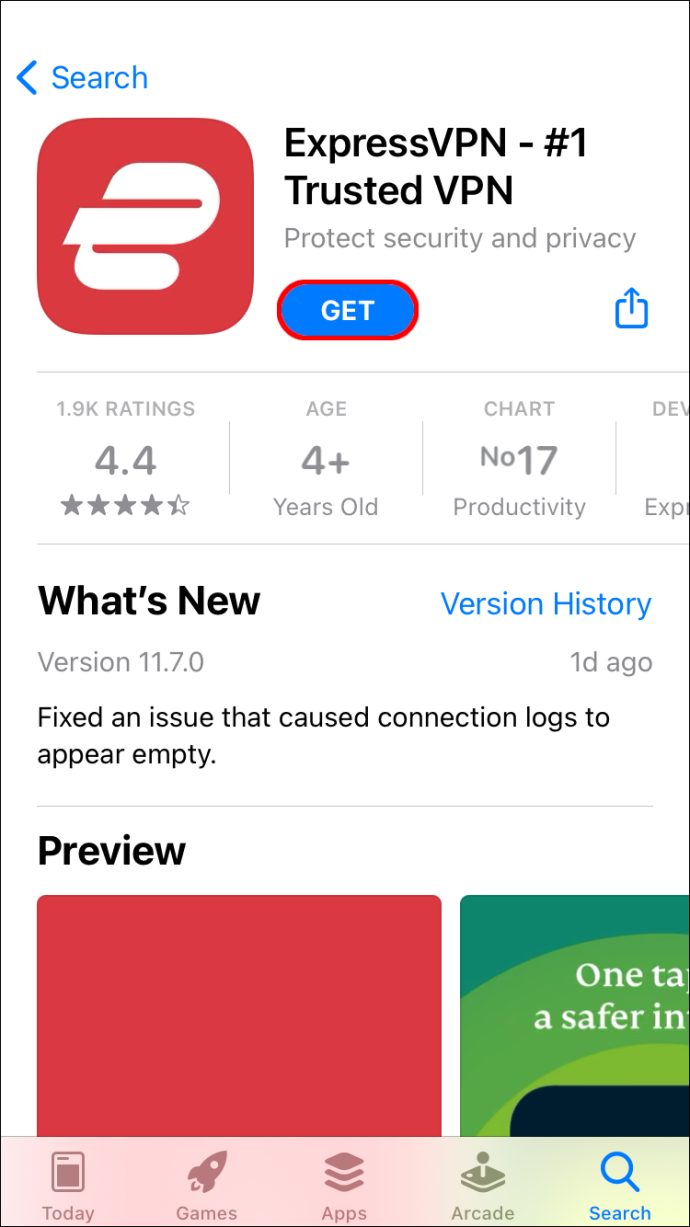The width and height of the screenshot is (690, 1227).
Task: Select the Search tab
Action: point(620,1186)
